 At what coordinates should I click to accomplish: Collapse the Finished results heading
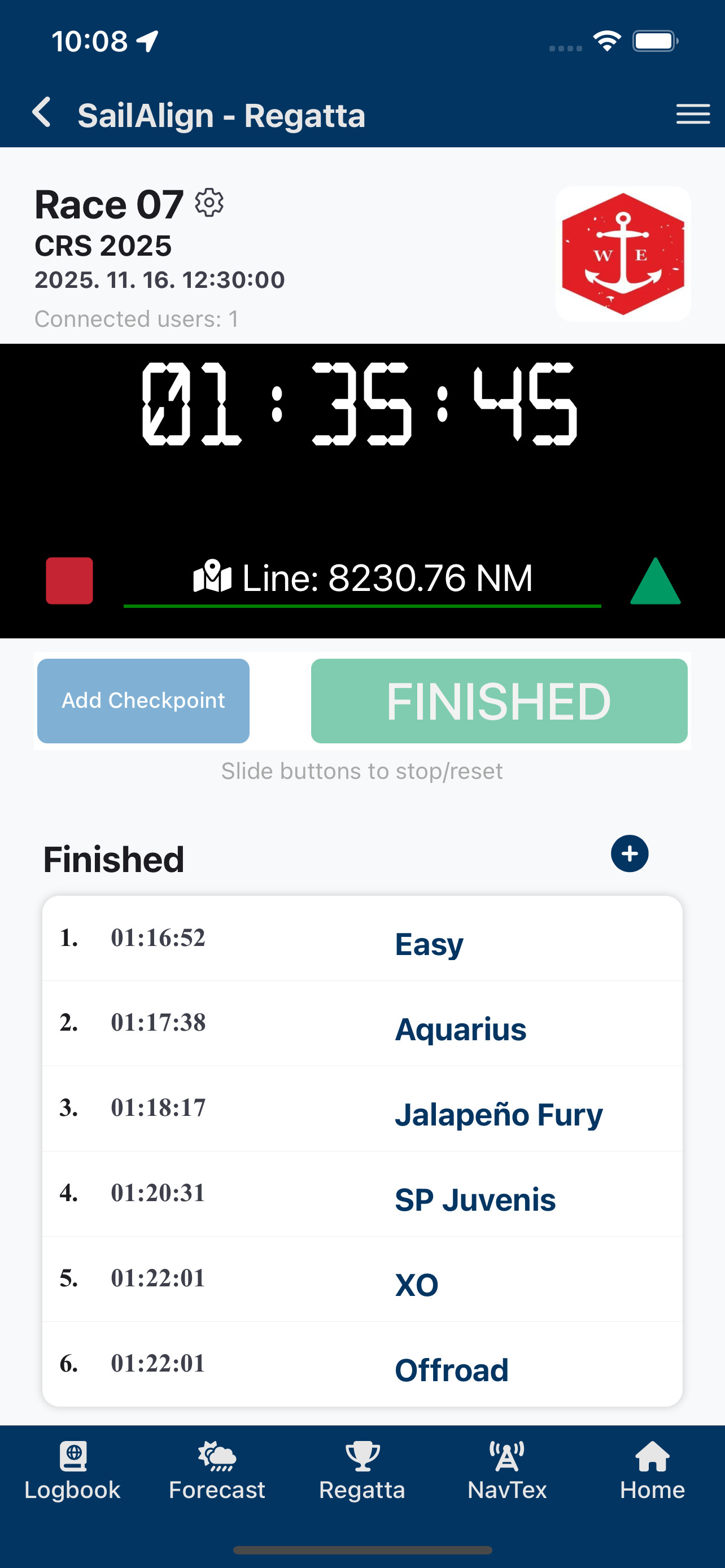coord(113,859)
